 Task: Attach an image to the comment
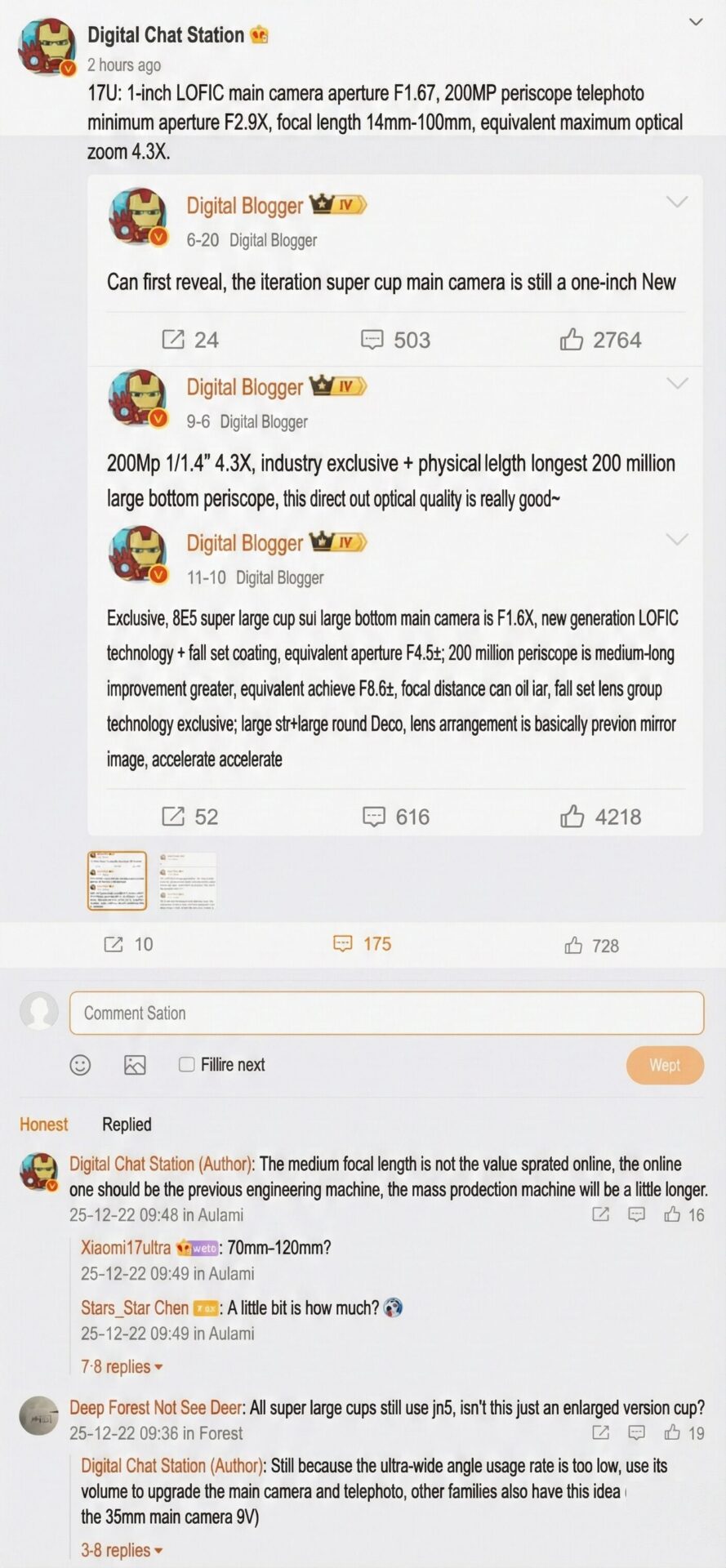(x=135, y=1065)
